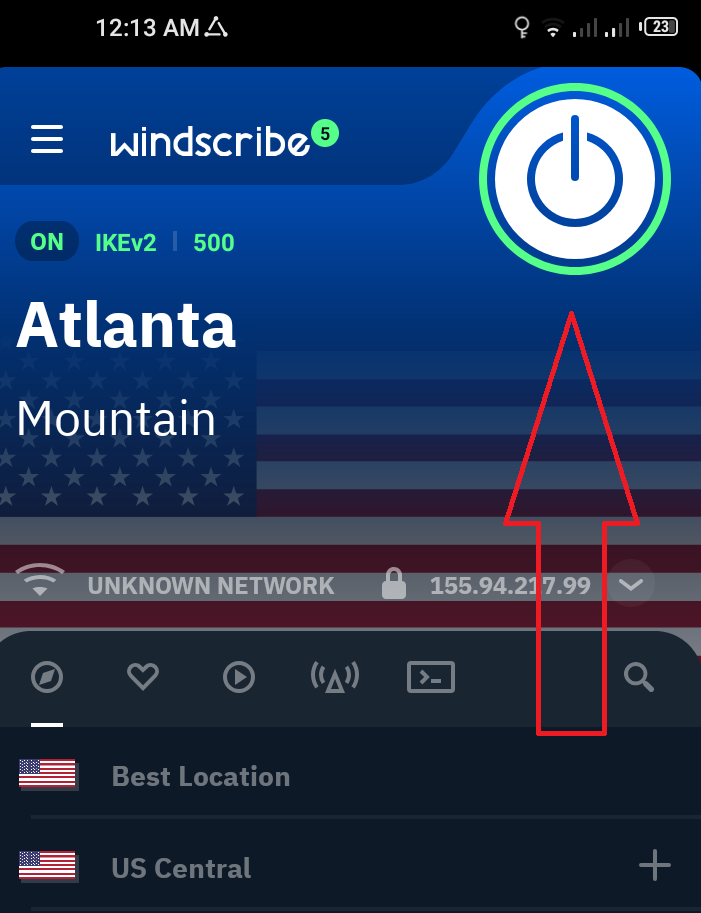Select Best Location

click(200, 776)
